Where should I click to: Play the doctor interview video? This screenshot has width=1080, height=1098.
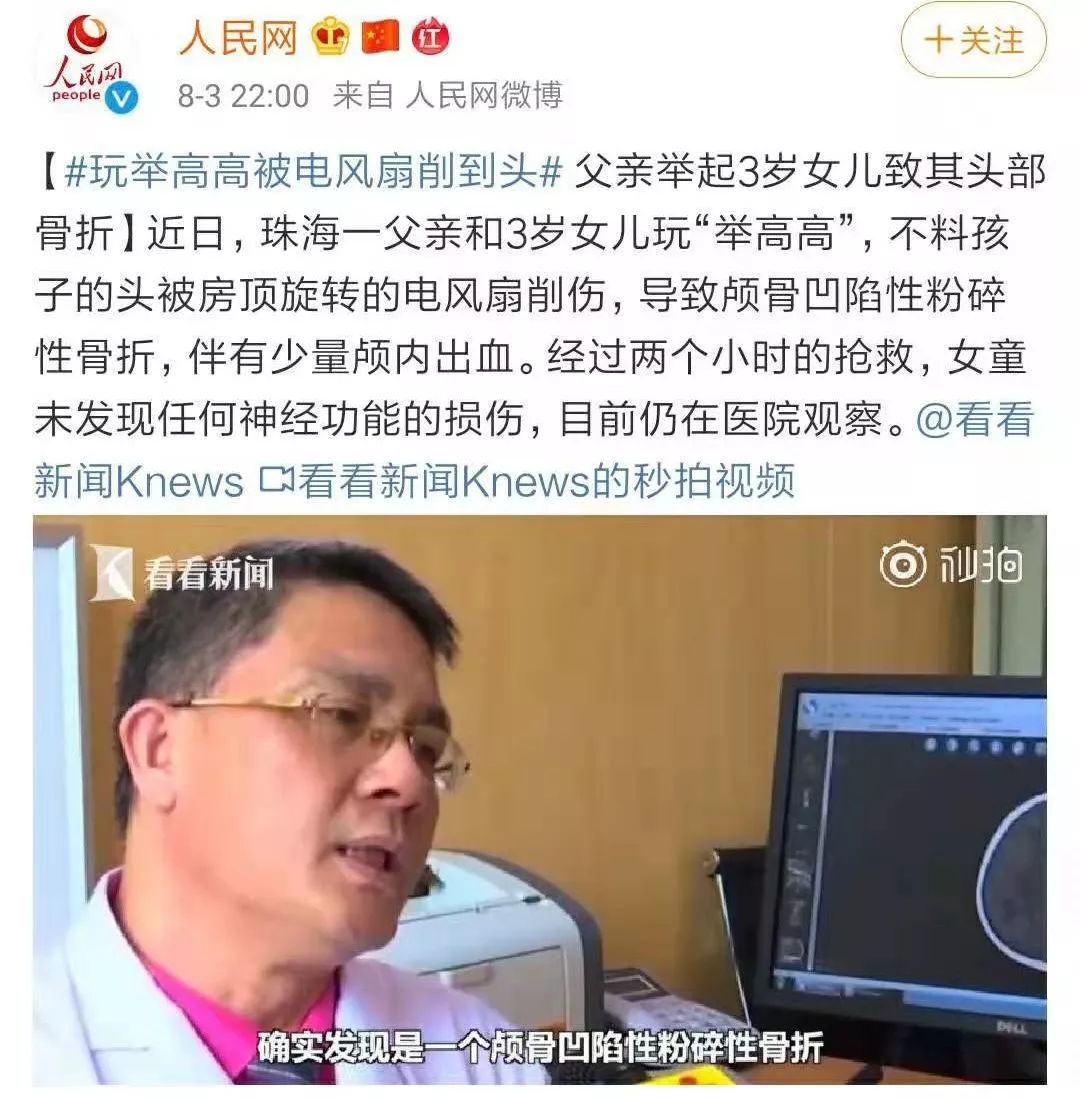pos(540,800)
